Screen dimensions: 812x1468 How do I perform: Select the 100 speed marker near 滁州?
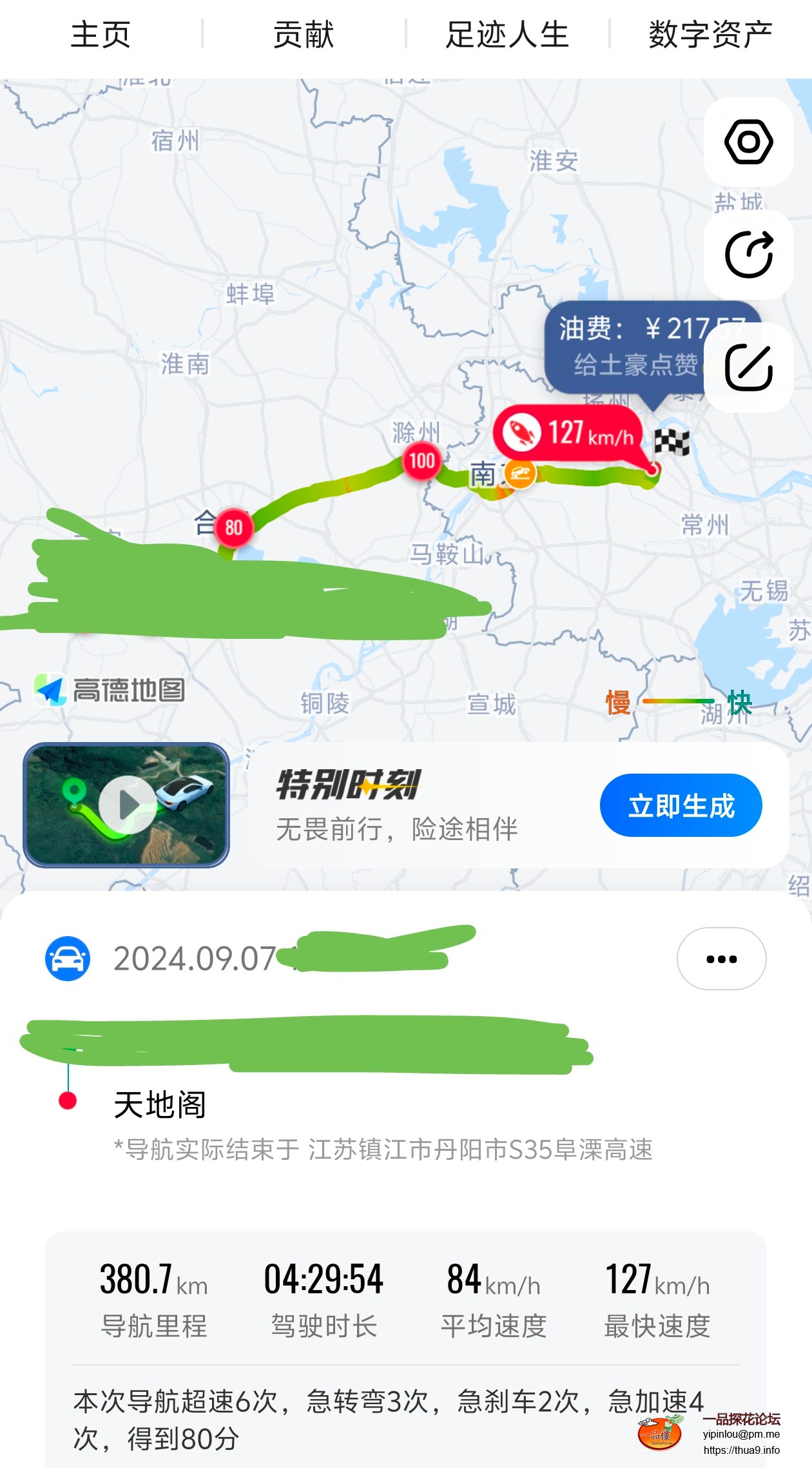tap(422, 461)
